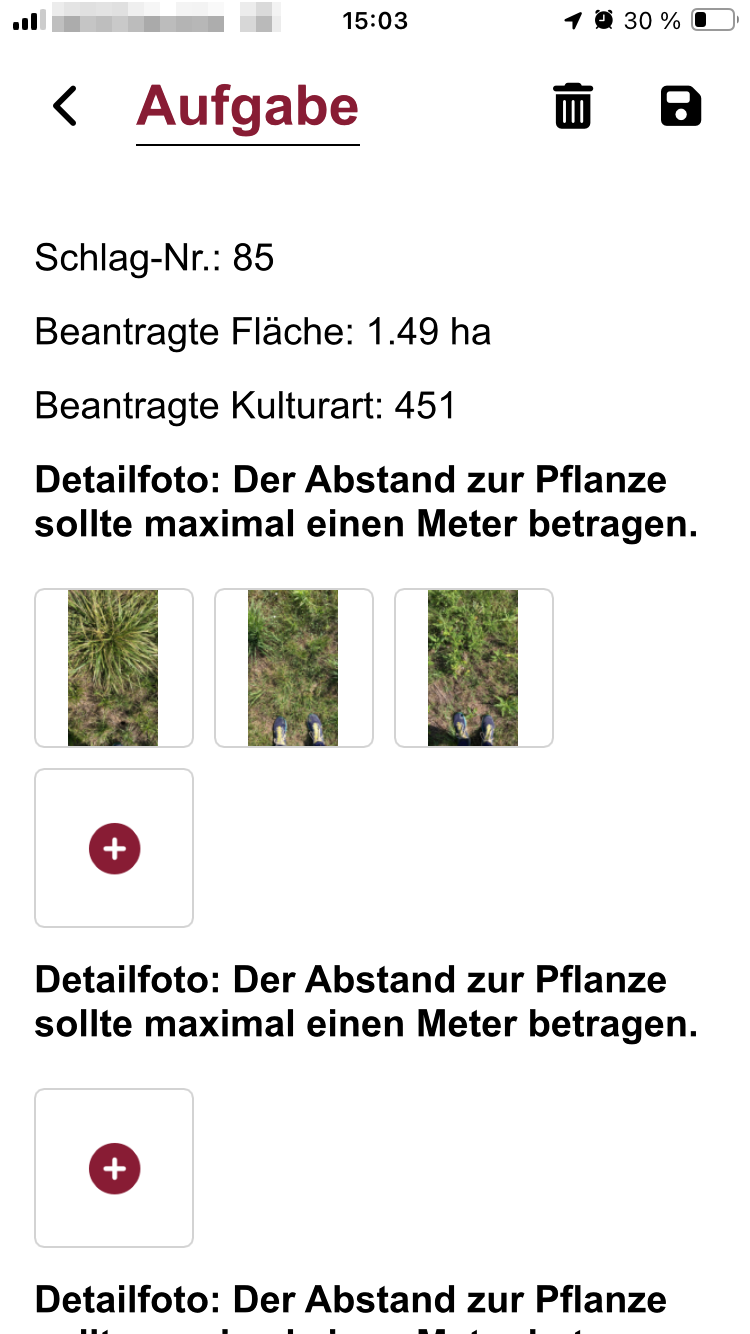Open the grass tuft detail photo
The height and width of the screenshot is (1334, 750).
114,668
